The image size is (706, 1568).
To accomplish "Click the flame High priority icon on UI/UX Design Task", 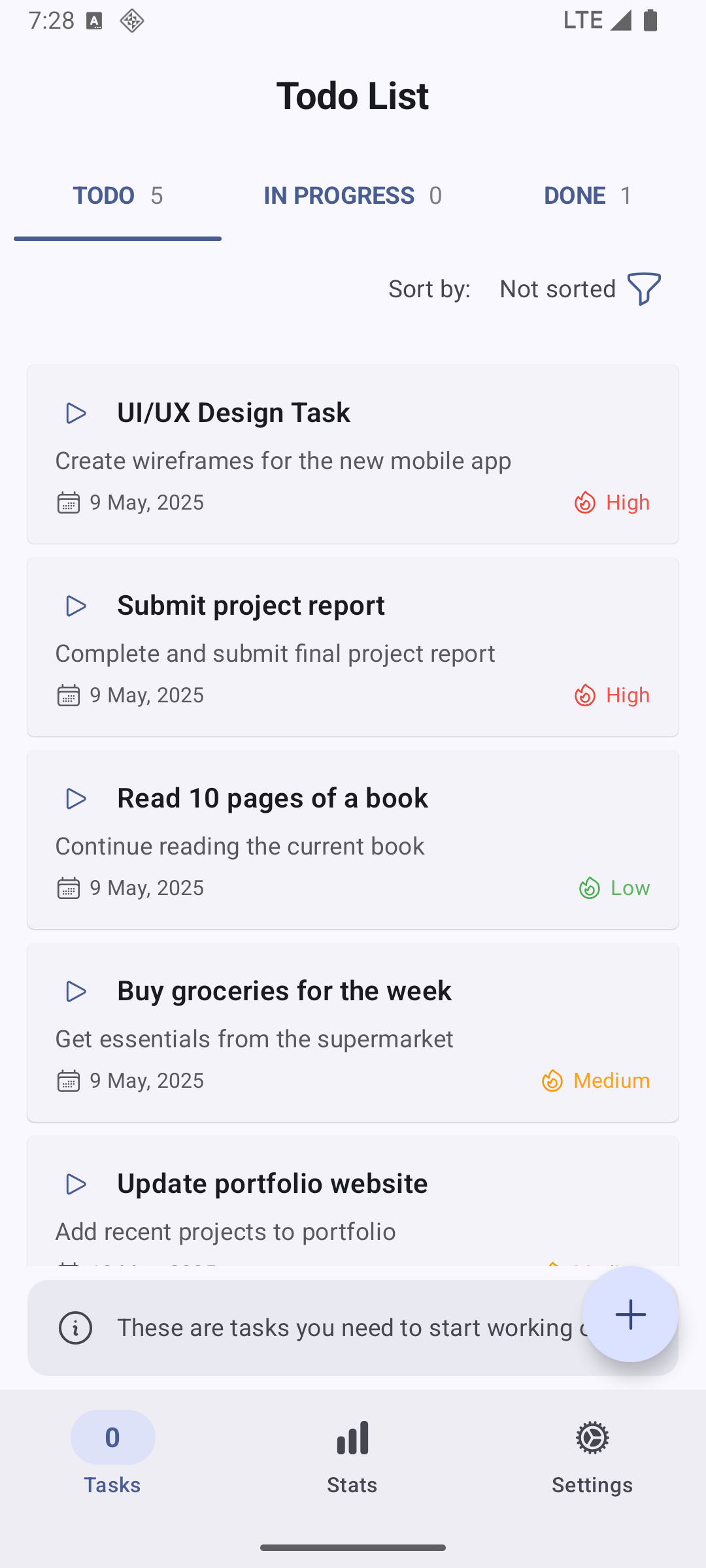I will (584, 502).
